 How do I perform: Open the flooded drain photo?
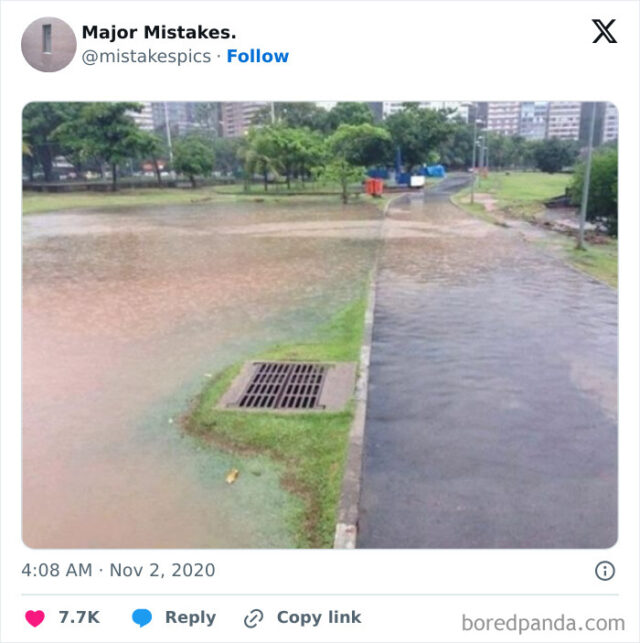[320, 325]
